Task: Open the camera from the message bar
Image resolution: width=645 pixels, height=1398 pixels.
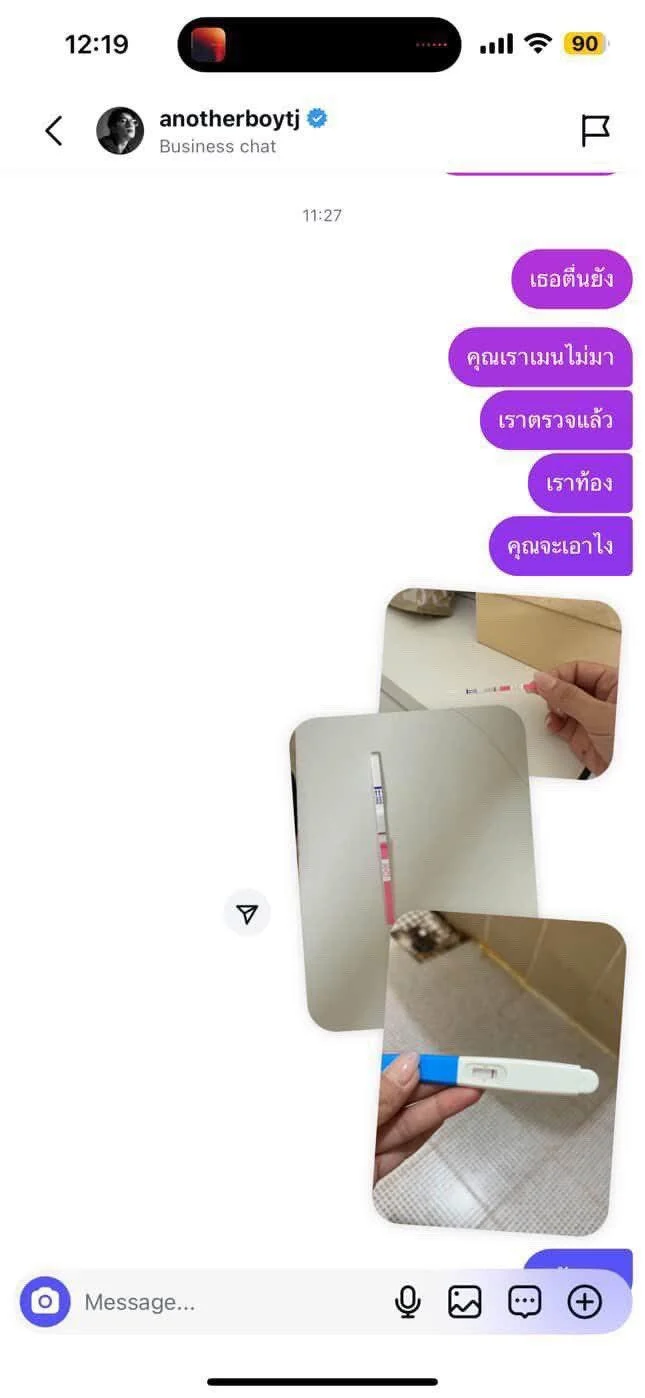Action: 45,1301
